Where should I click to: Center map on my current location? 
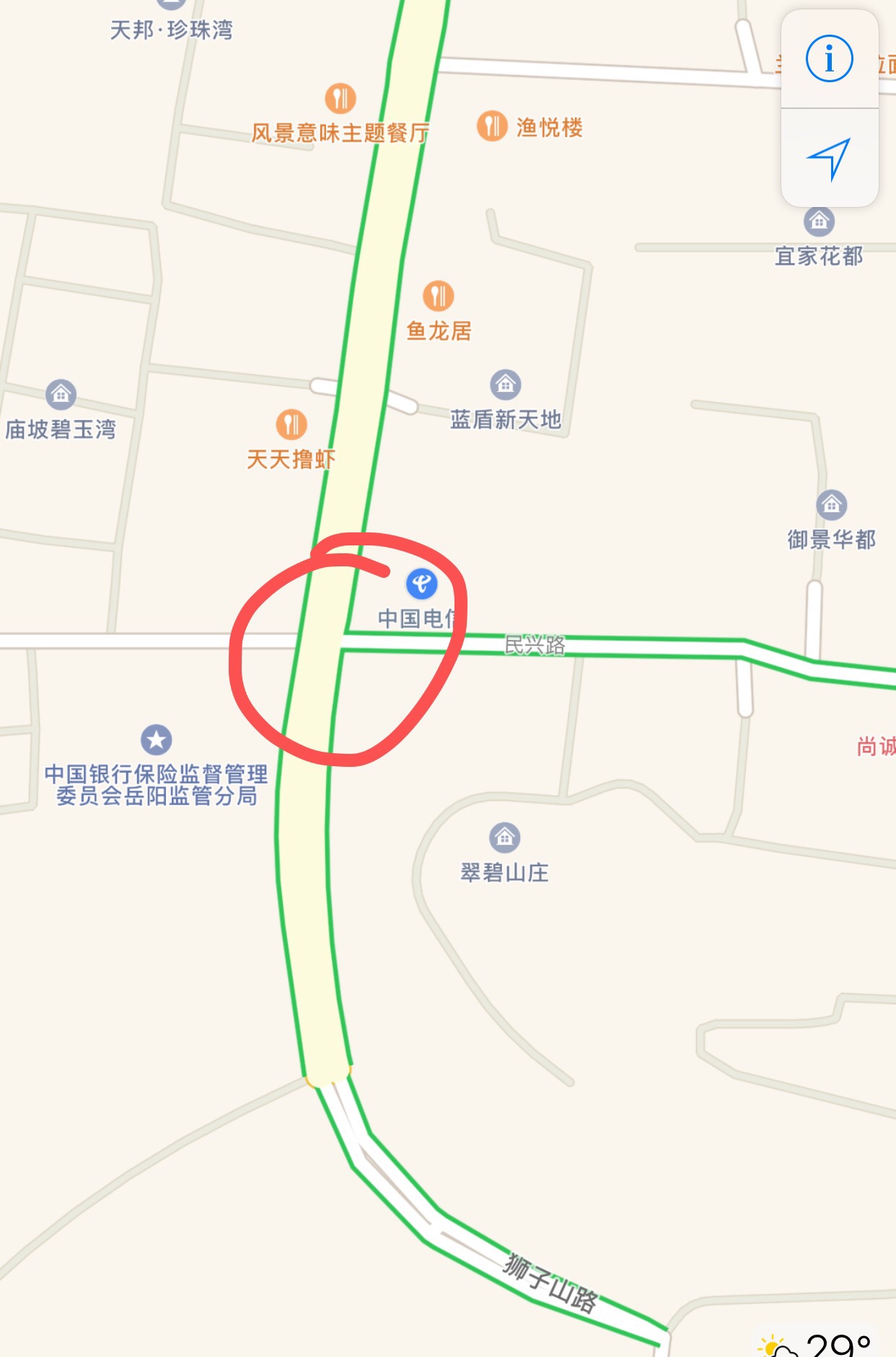point(829,158)
